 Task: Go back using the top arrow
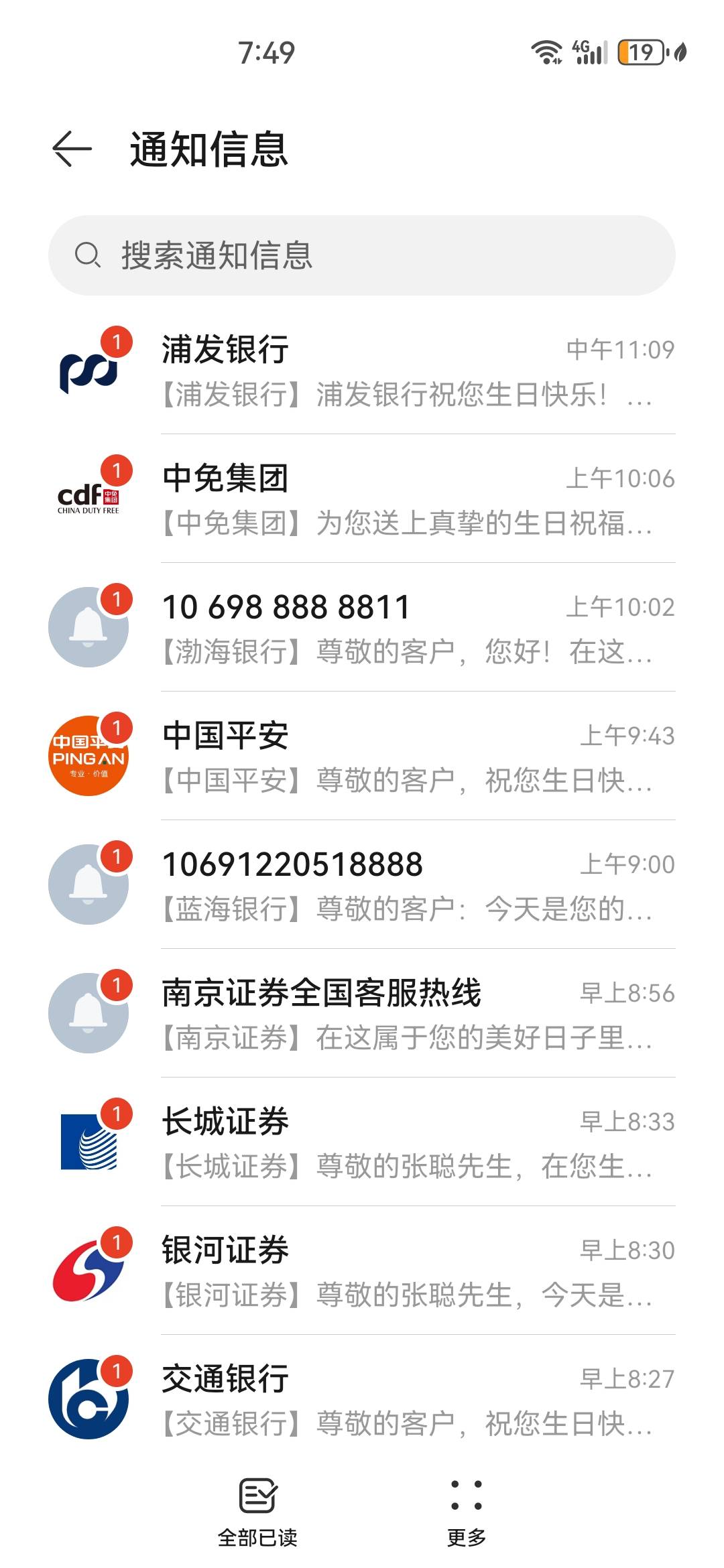tap(72, 148)
